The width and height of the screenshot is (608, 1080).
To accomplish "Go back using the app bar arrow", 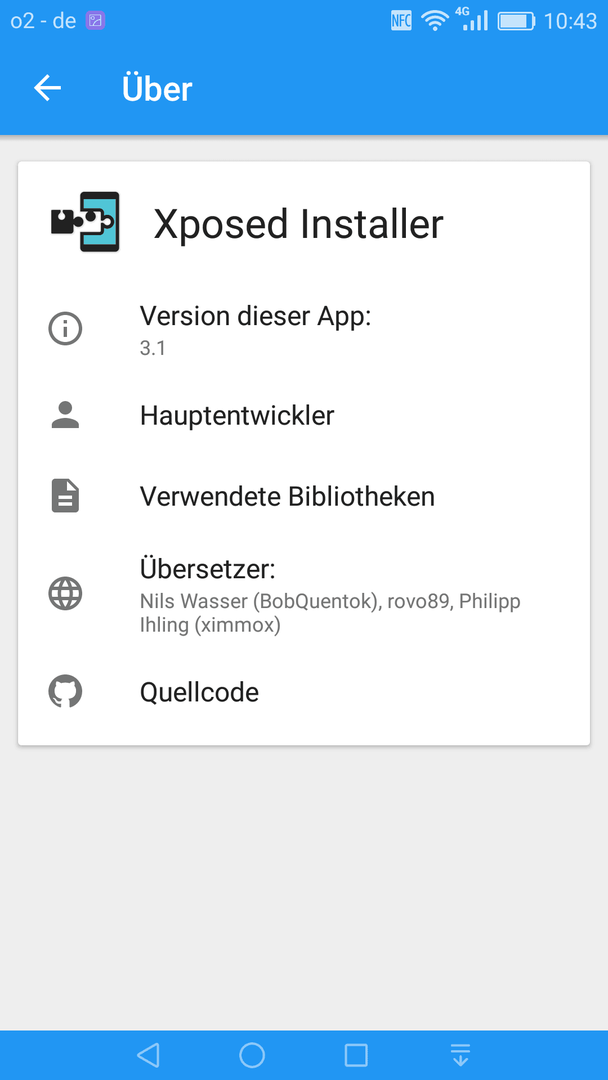I will point(48,88).
